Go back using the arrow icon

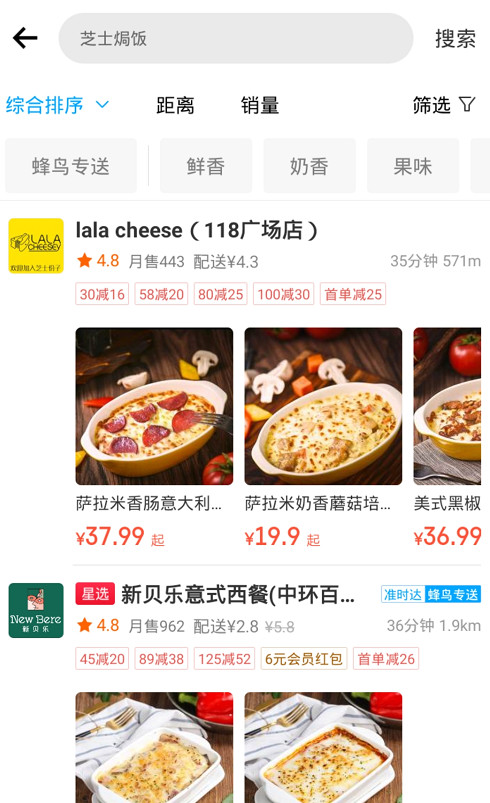point(25,38)
